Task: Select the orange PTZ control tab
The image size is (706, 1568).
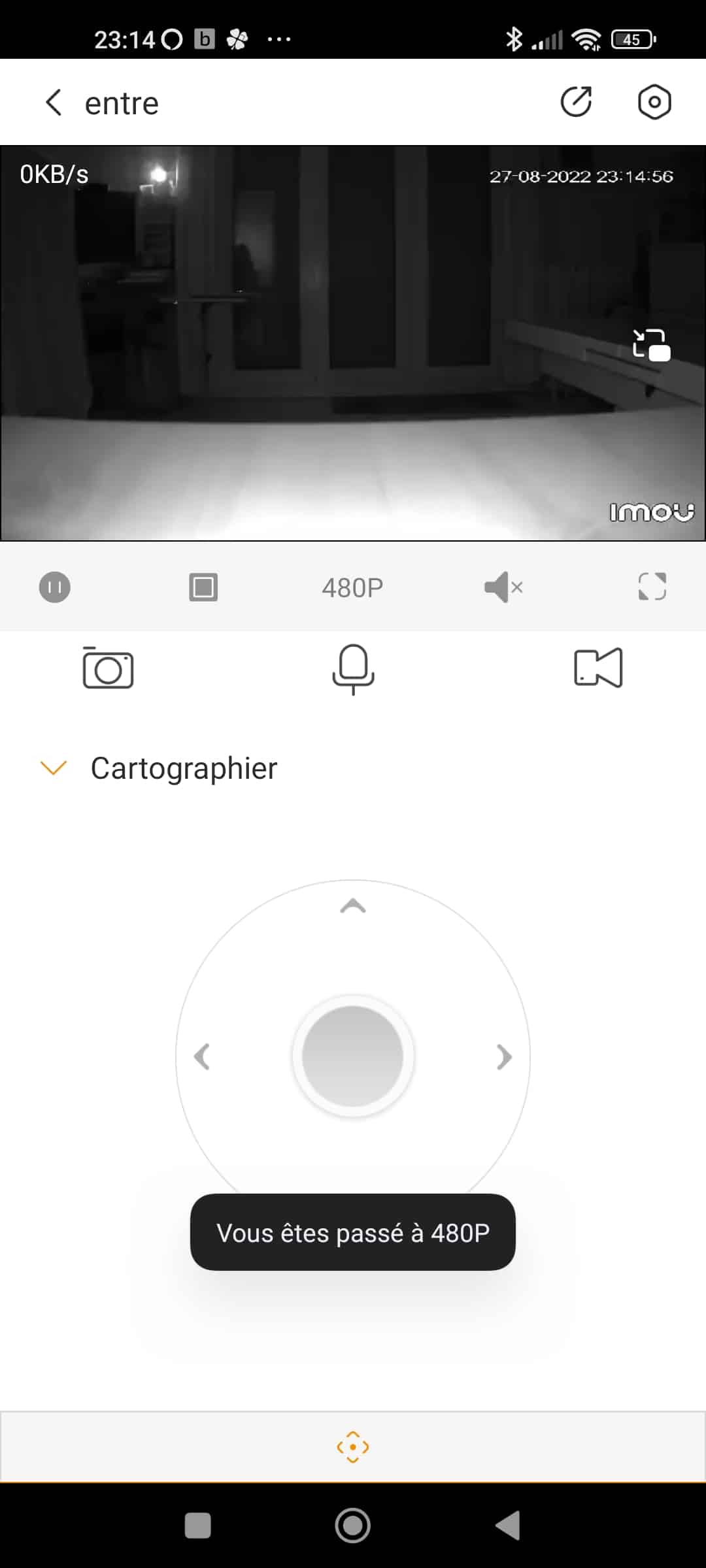Action: 353,1446
